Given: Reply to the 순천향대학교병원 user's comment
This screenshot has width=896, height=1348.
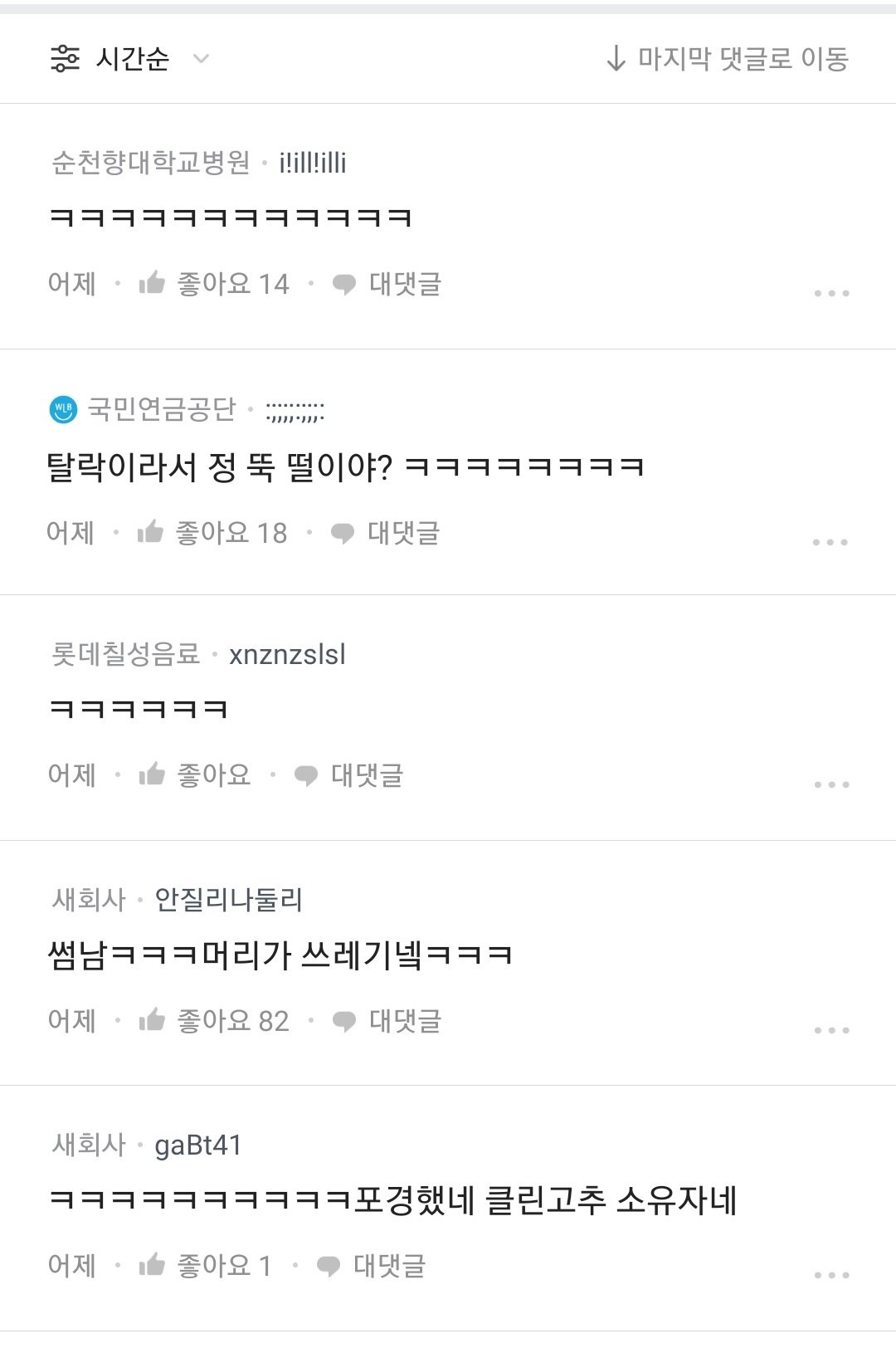Looking at the screenshot, I should click(x=387, y=284).
